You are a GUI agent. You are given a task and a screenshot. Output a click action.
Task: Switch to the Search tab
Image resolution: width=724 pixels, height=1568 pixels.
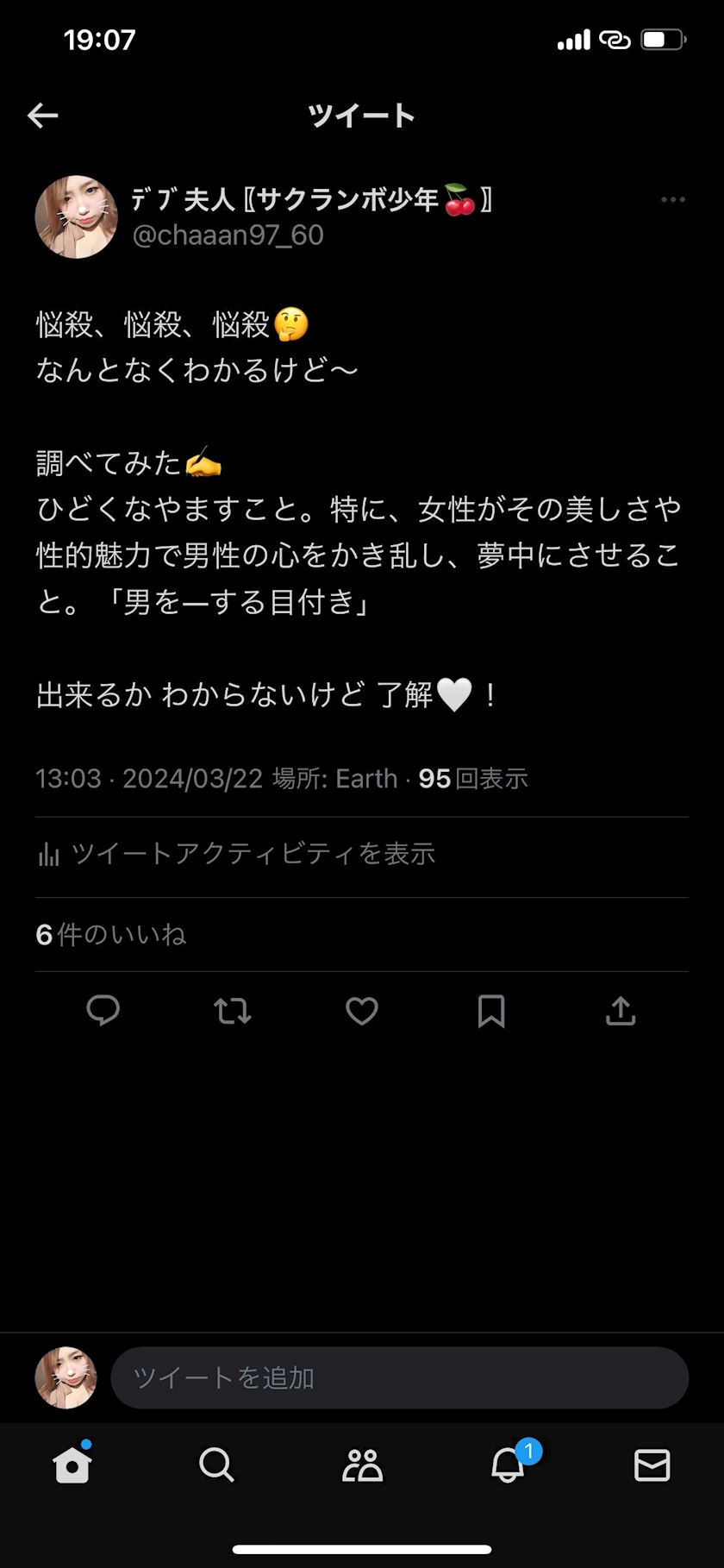pos(216,1465)
